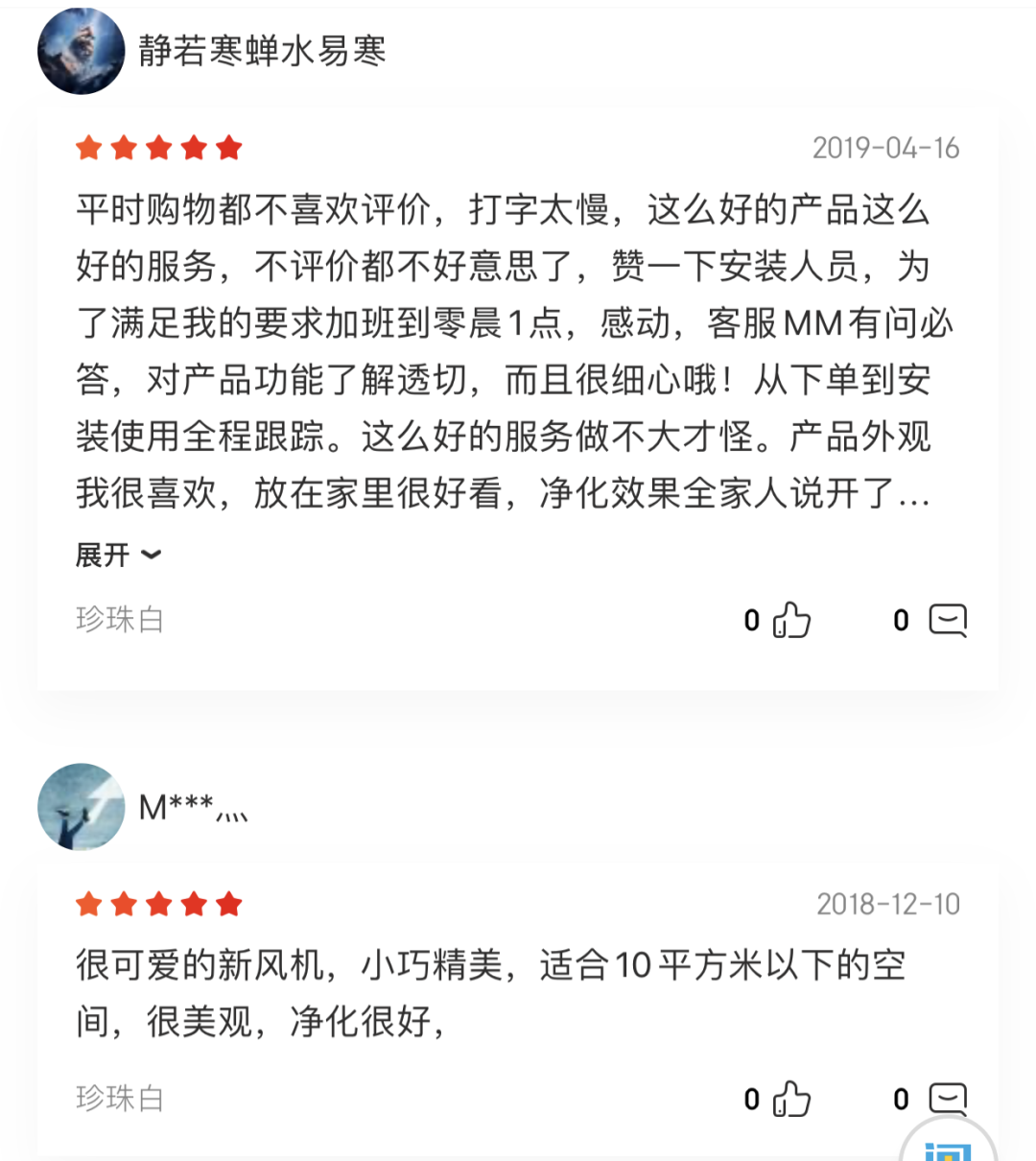Comment on the M*** review

947,1099
